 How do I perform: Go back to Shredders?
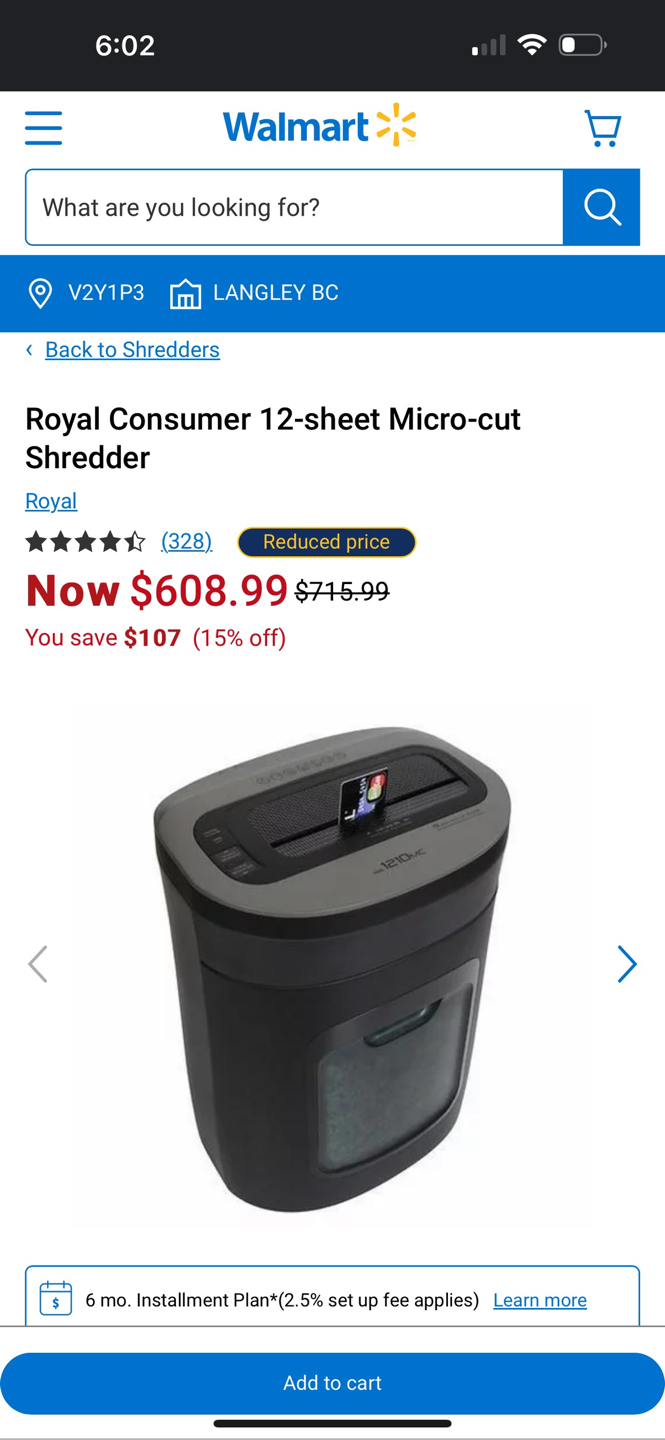(132, 349)
